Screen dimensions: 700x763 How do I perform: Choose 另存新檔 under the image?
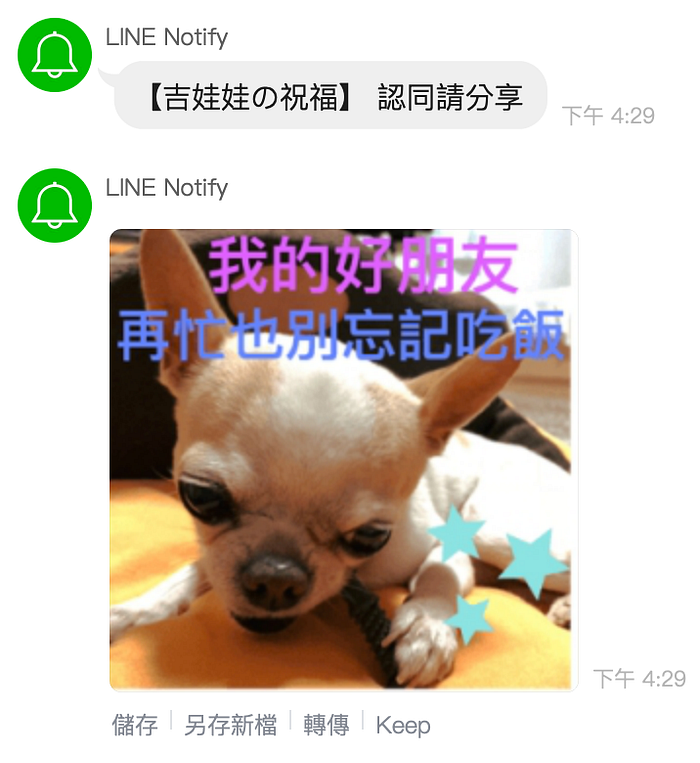point(231,725)
